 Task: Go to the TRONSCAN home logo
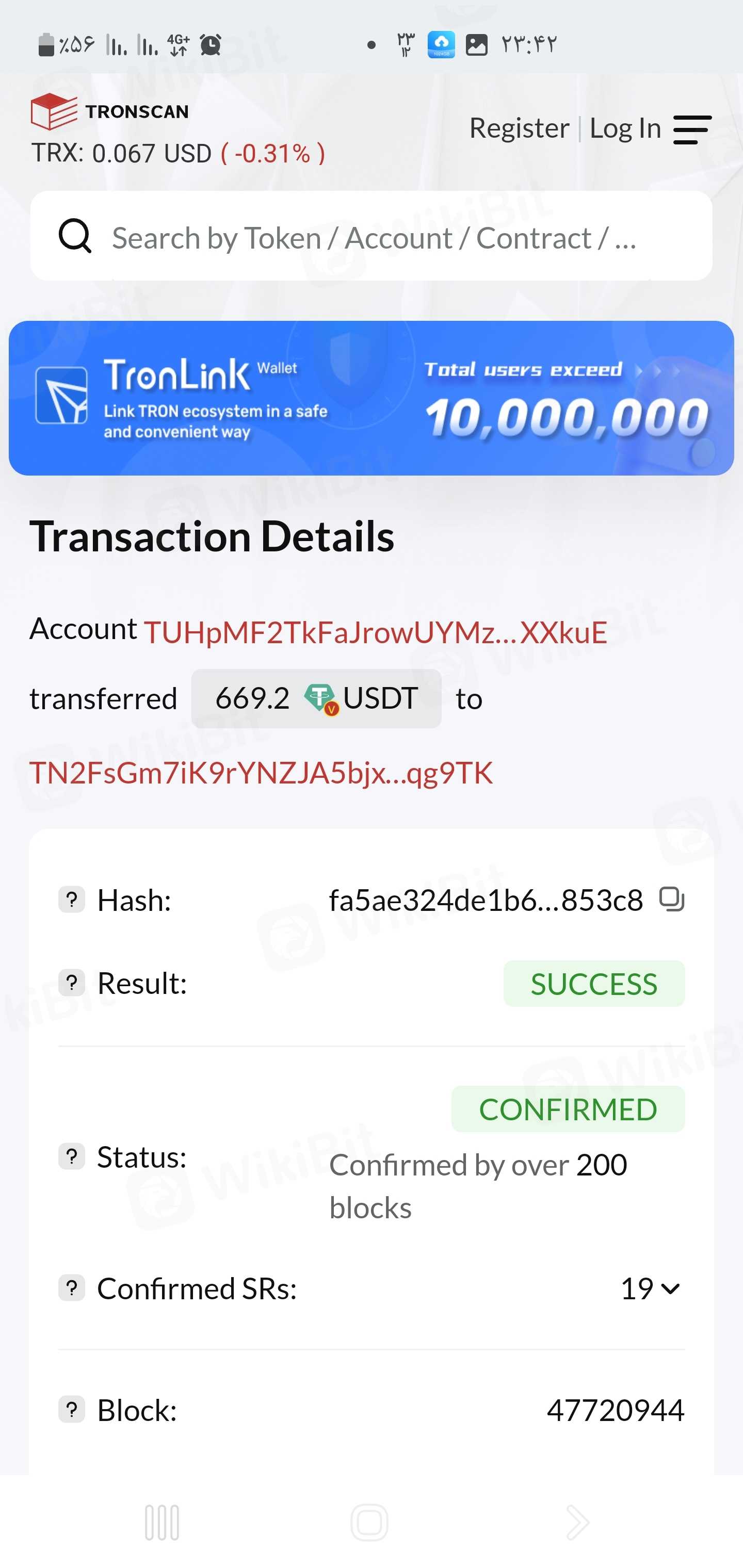(110, 111)
